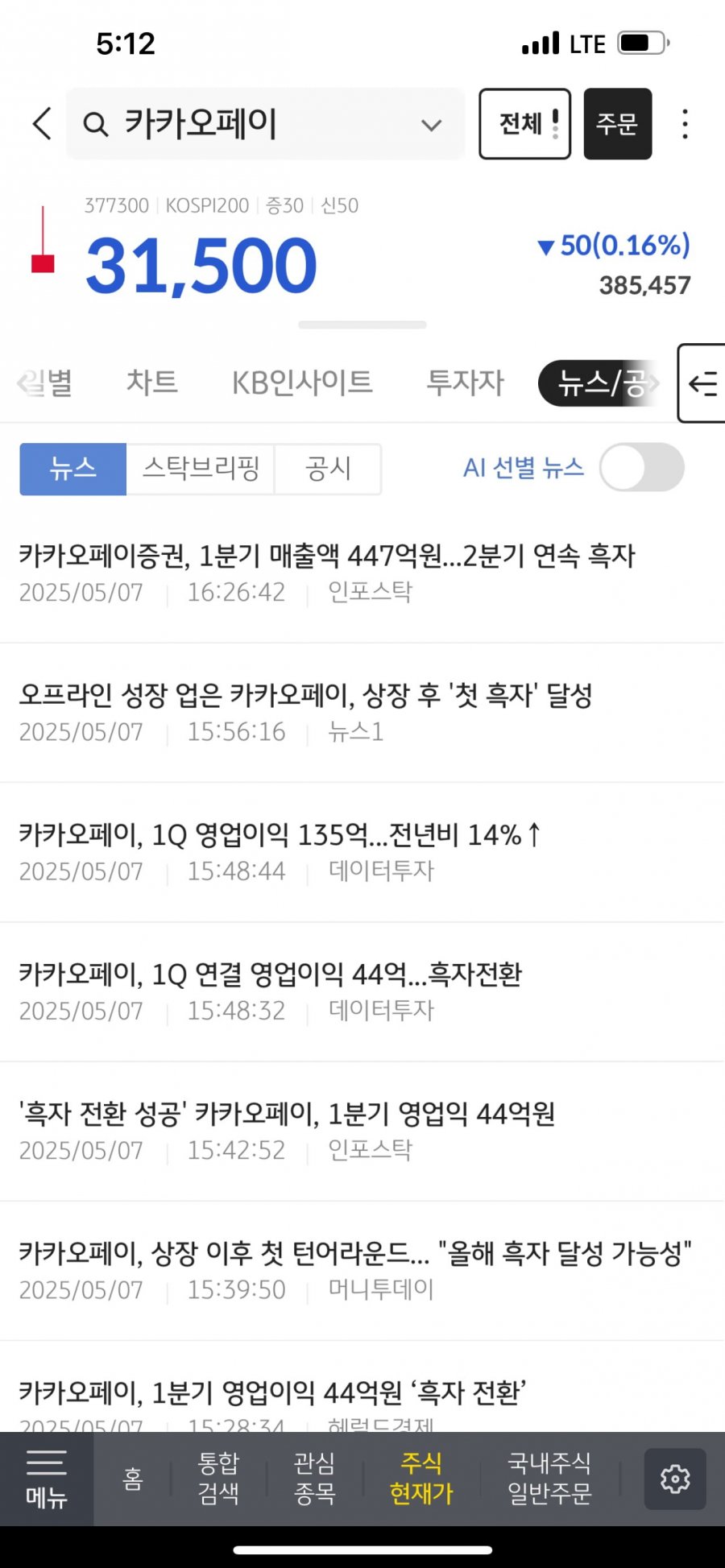
Task: Go back with the left arrow
Action: (x=42, y=123)
